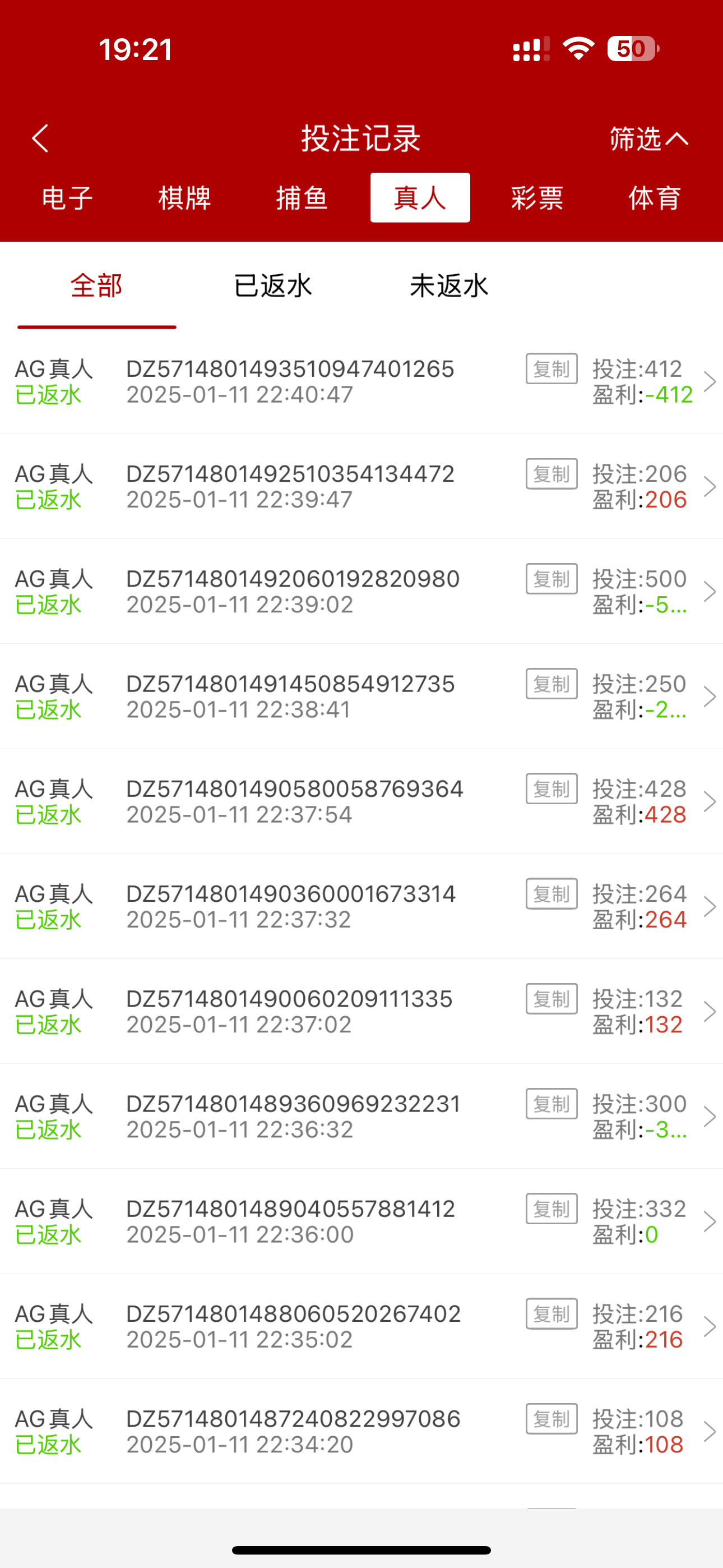This screenshot has height=1568, width=723.
Task: Switch to the 电子 category tab
Action: point(67,198)
